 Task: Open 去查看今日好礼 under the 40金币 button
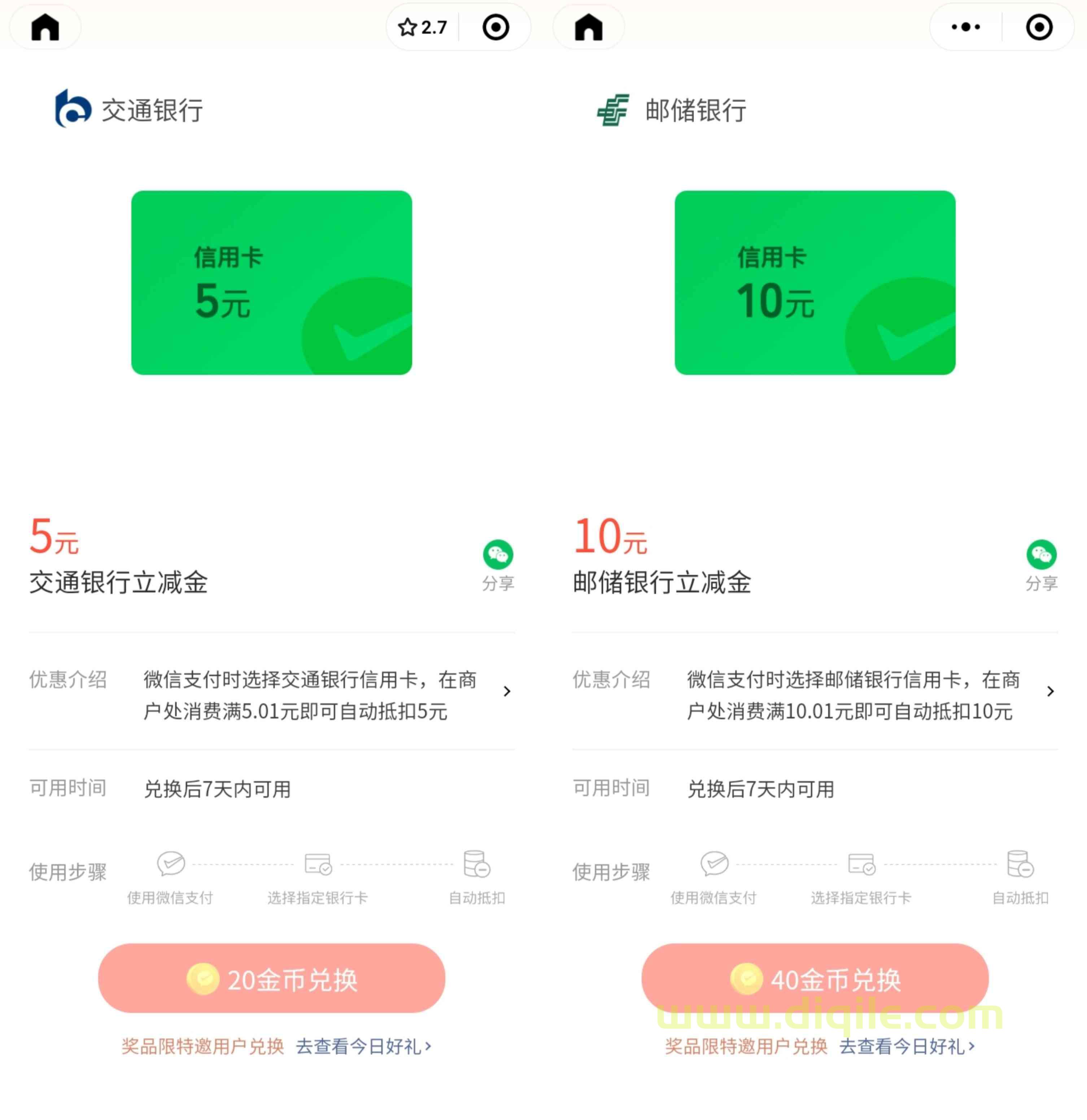907,1046
